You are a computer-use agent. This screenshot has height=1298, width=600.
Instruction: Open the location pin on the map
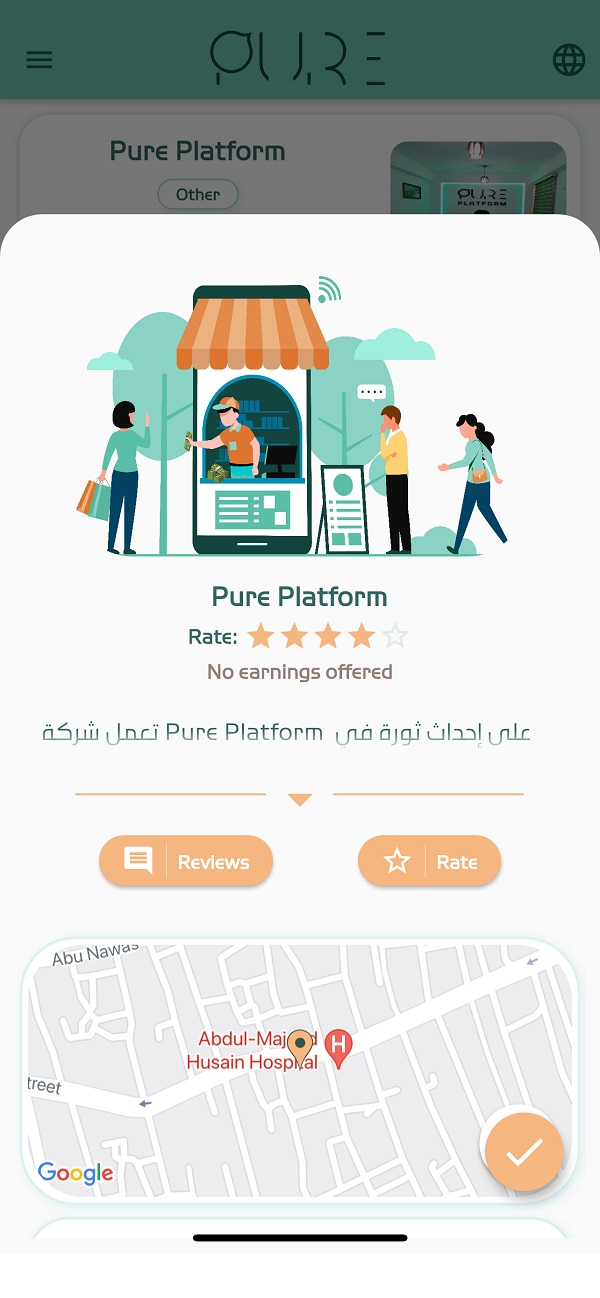pos(300,1049)
